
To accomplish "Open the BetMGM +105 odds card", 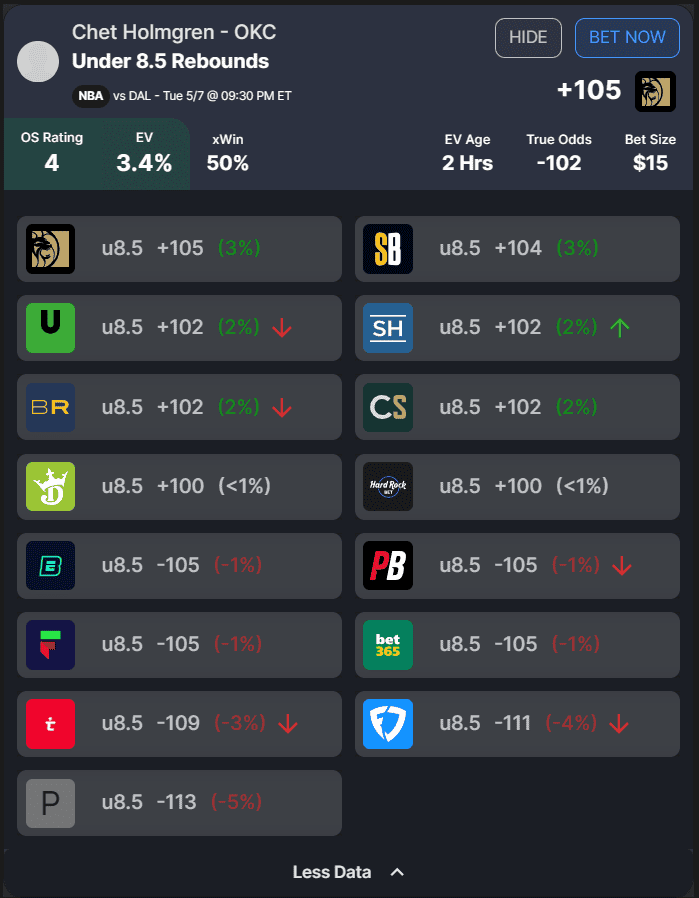I will coord(180,249).
